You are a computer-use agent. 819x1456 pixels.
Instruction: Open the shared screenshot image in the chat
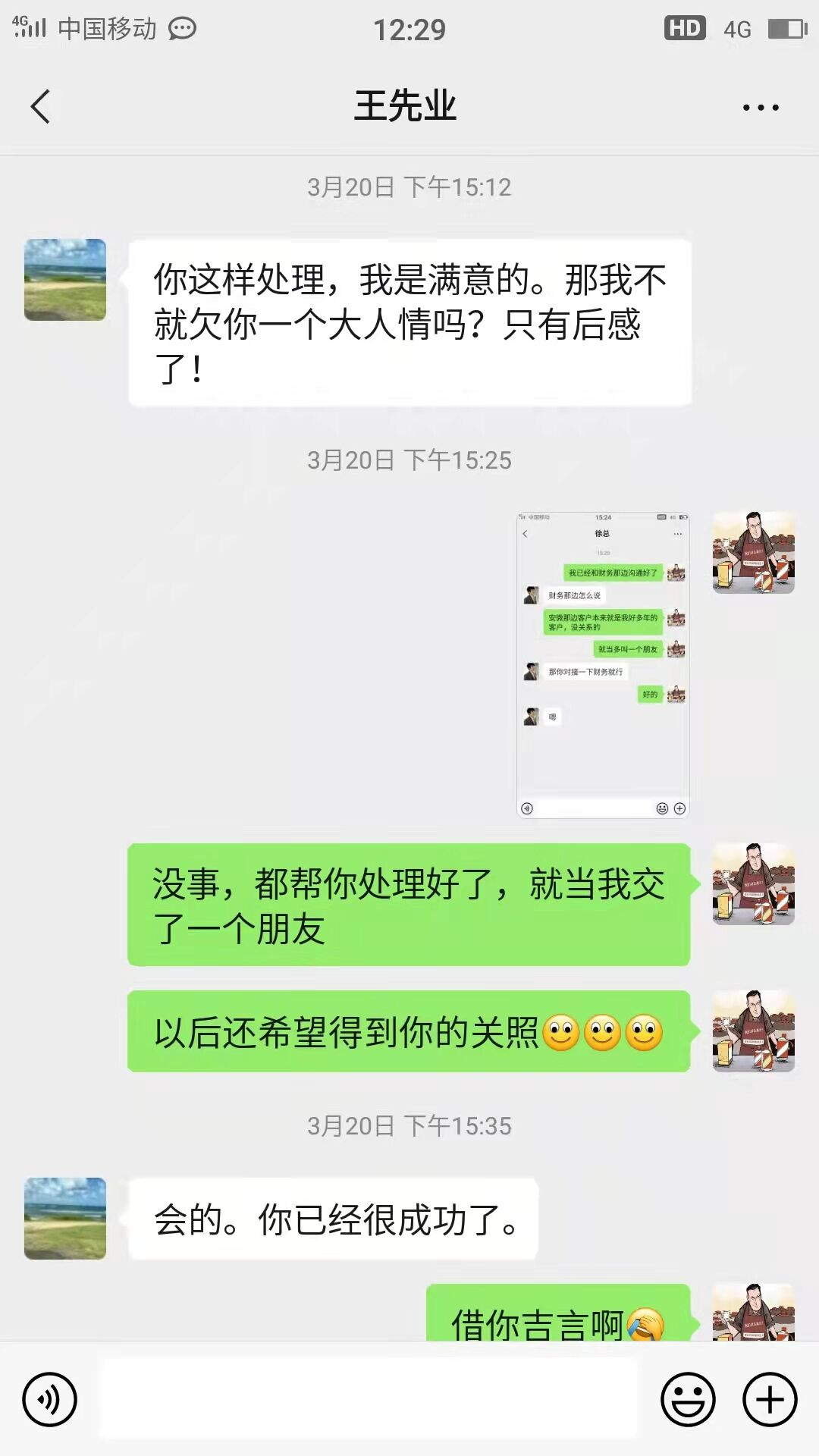pos(603,664)
